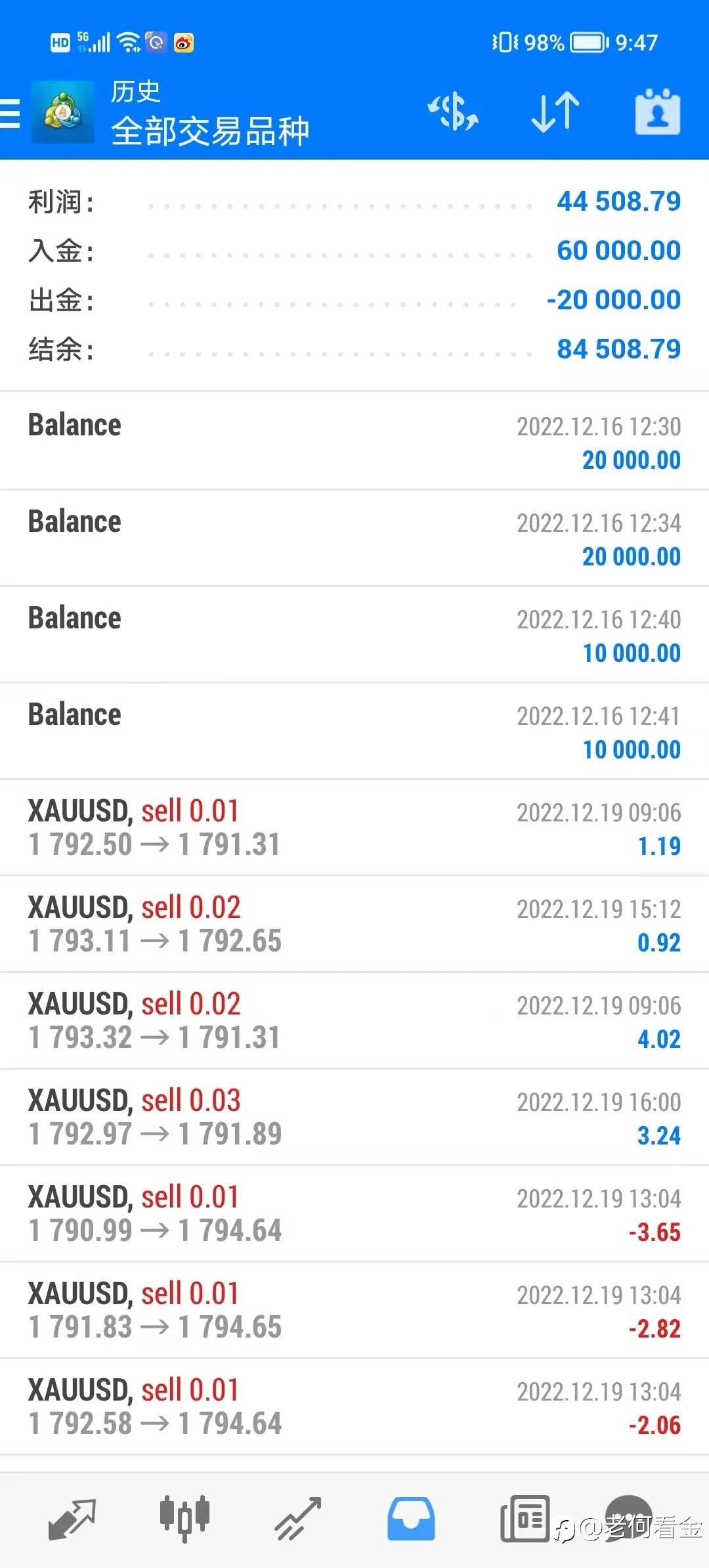
Task: Expand the XAUUSD sell 0.03 trade
Action: click(354, 1117)
